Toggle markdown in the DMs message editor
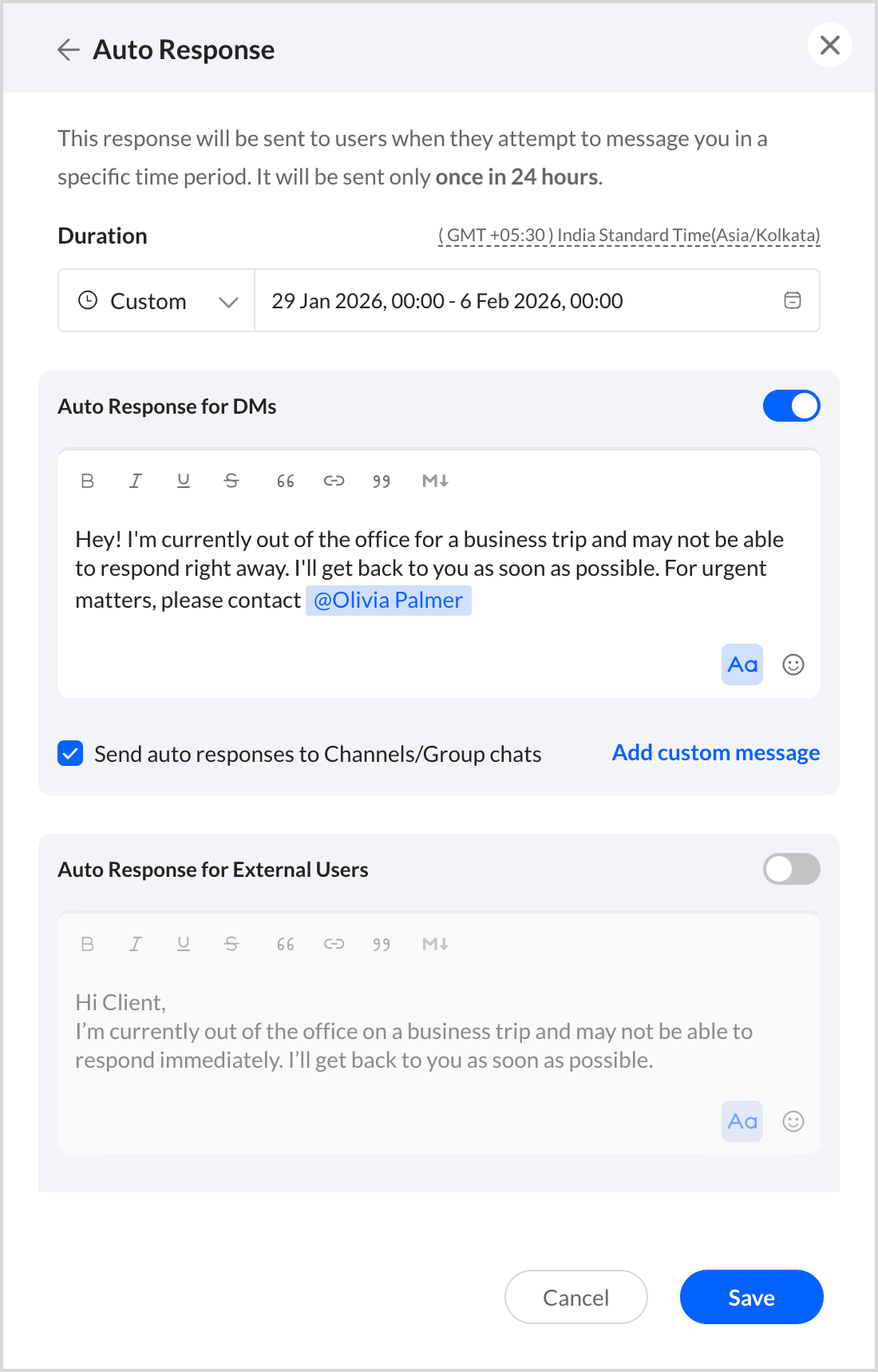This screenshot has height=1372, width=878. [x=435, y=481]
